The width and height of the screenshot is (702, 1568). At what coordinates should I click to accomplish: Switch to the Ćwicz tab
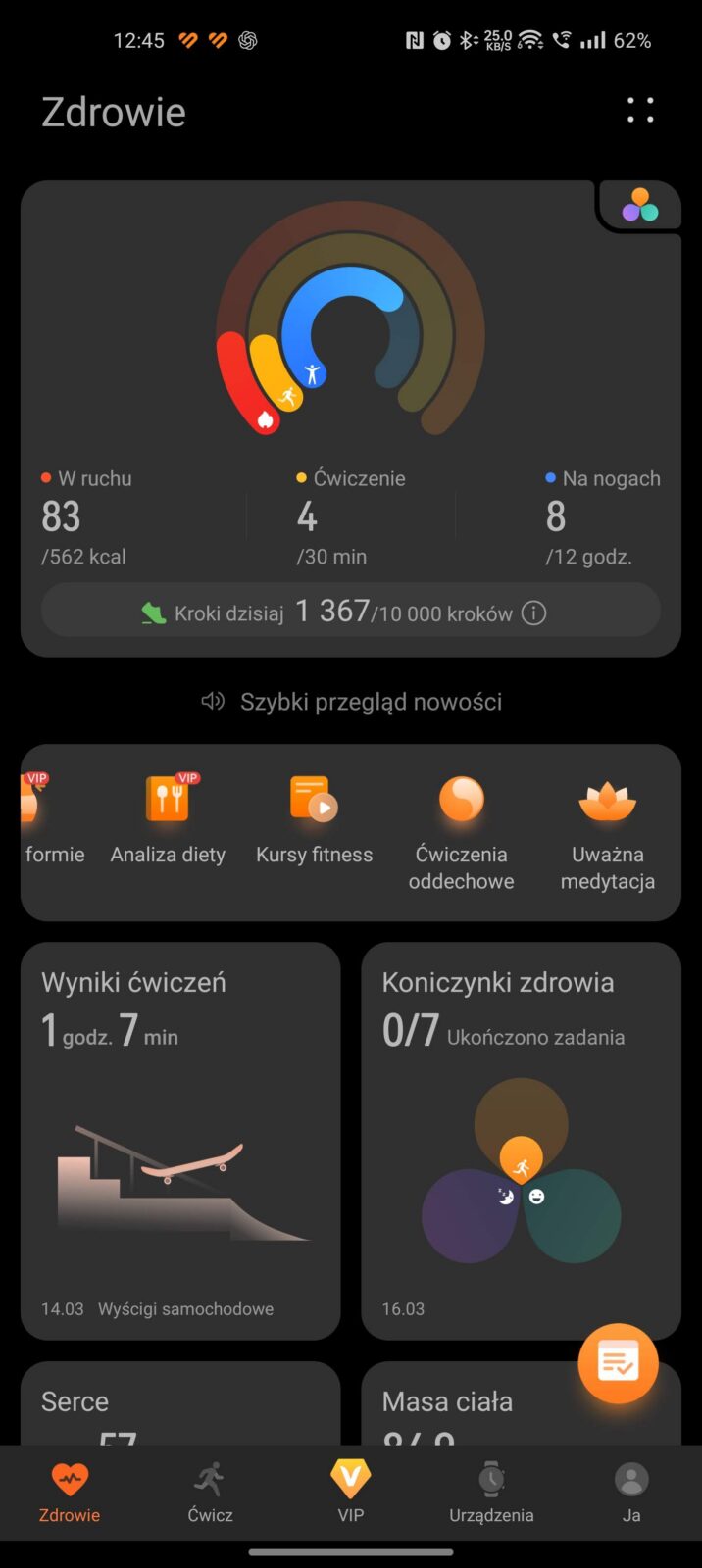click(x=210, y=1493)
